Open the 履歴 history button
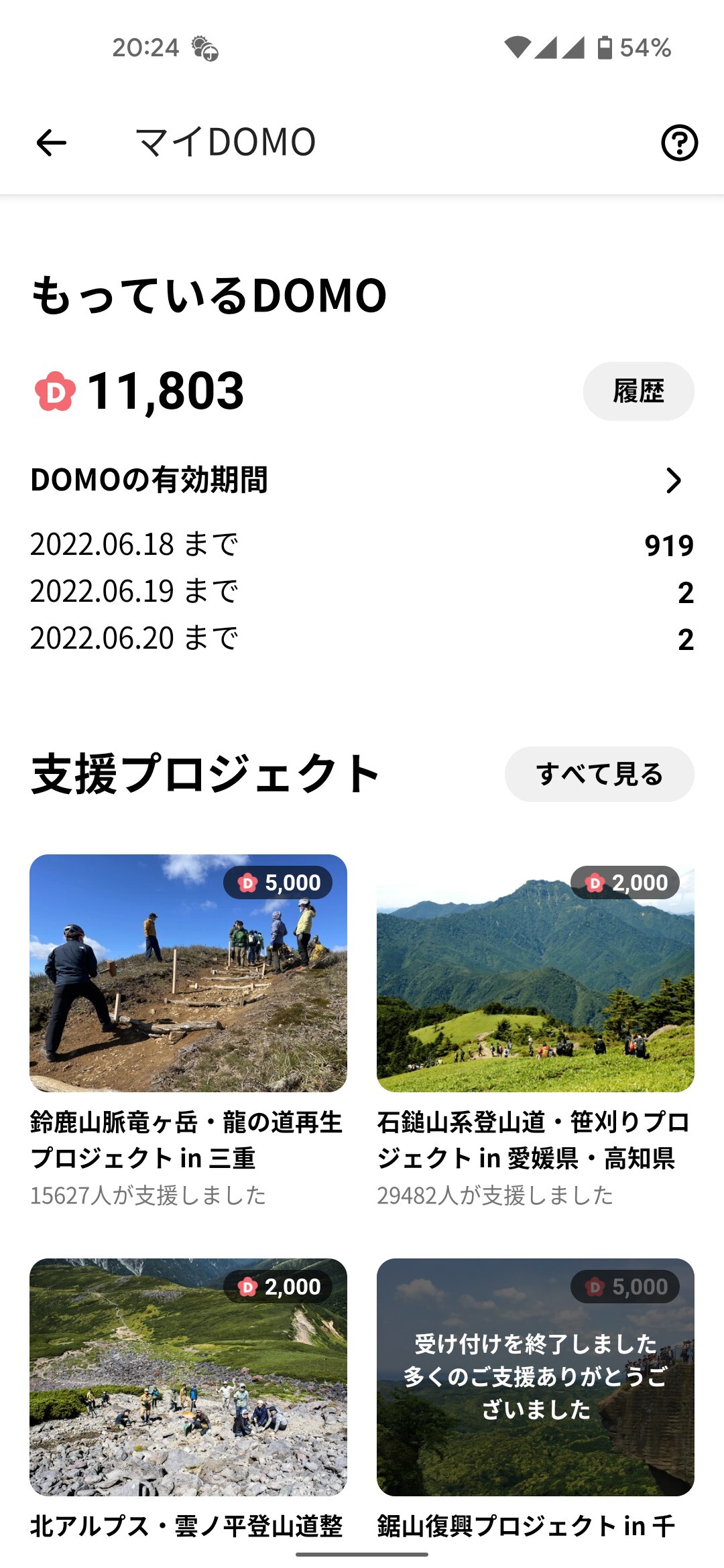Screen dimensions: 724x1568 pos(639,392)
